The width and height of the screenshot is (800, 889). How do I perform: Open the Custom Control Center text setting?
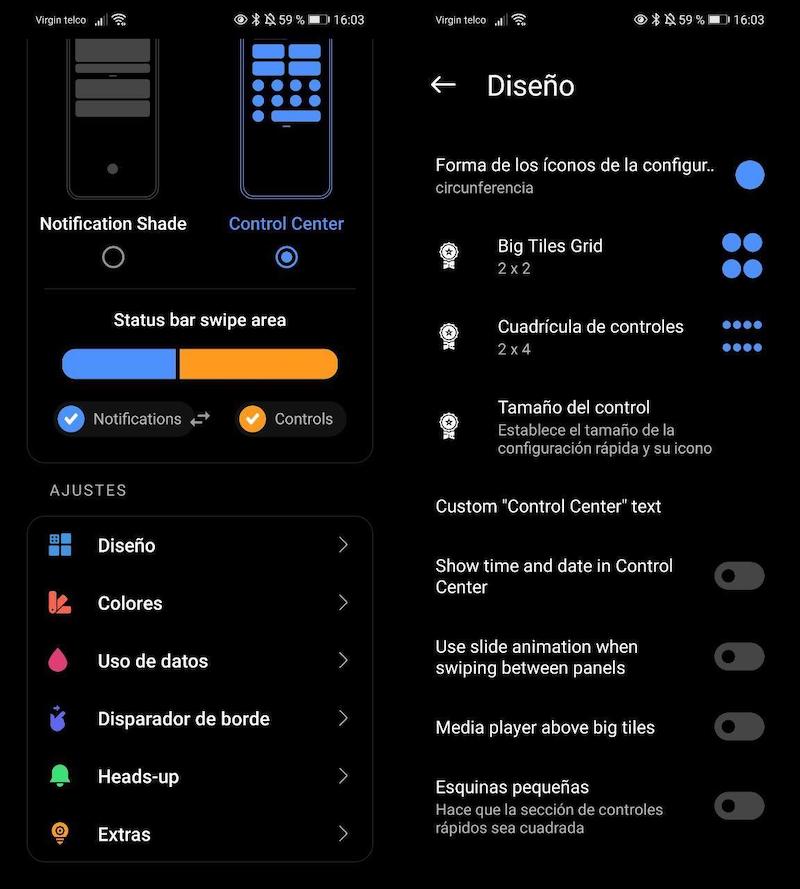click(x=548, y=506)
